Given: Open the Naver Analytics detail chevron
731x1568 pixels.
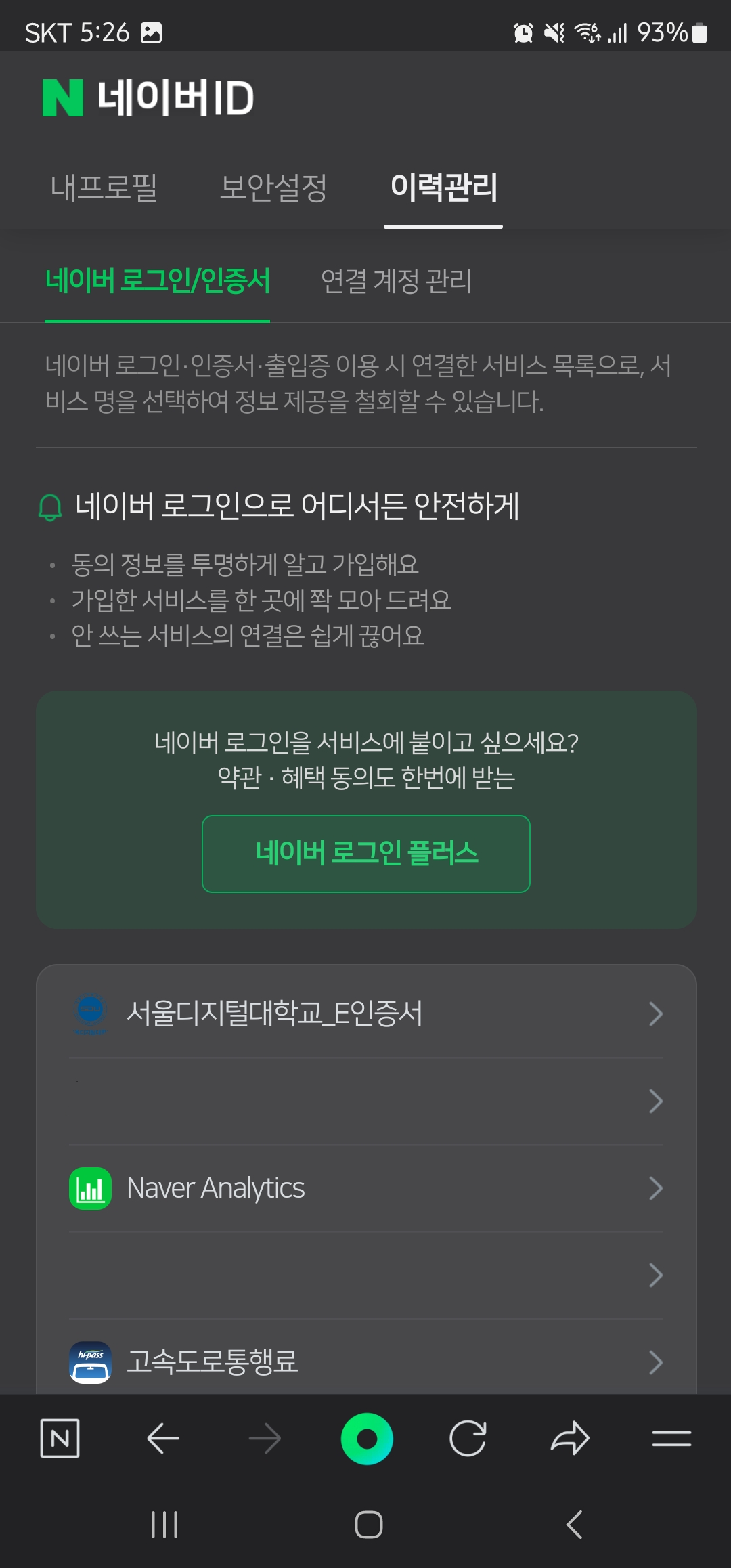Looking at the screenshot, I should click(x=654, y=1188).
